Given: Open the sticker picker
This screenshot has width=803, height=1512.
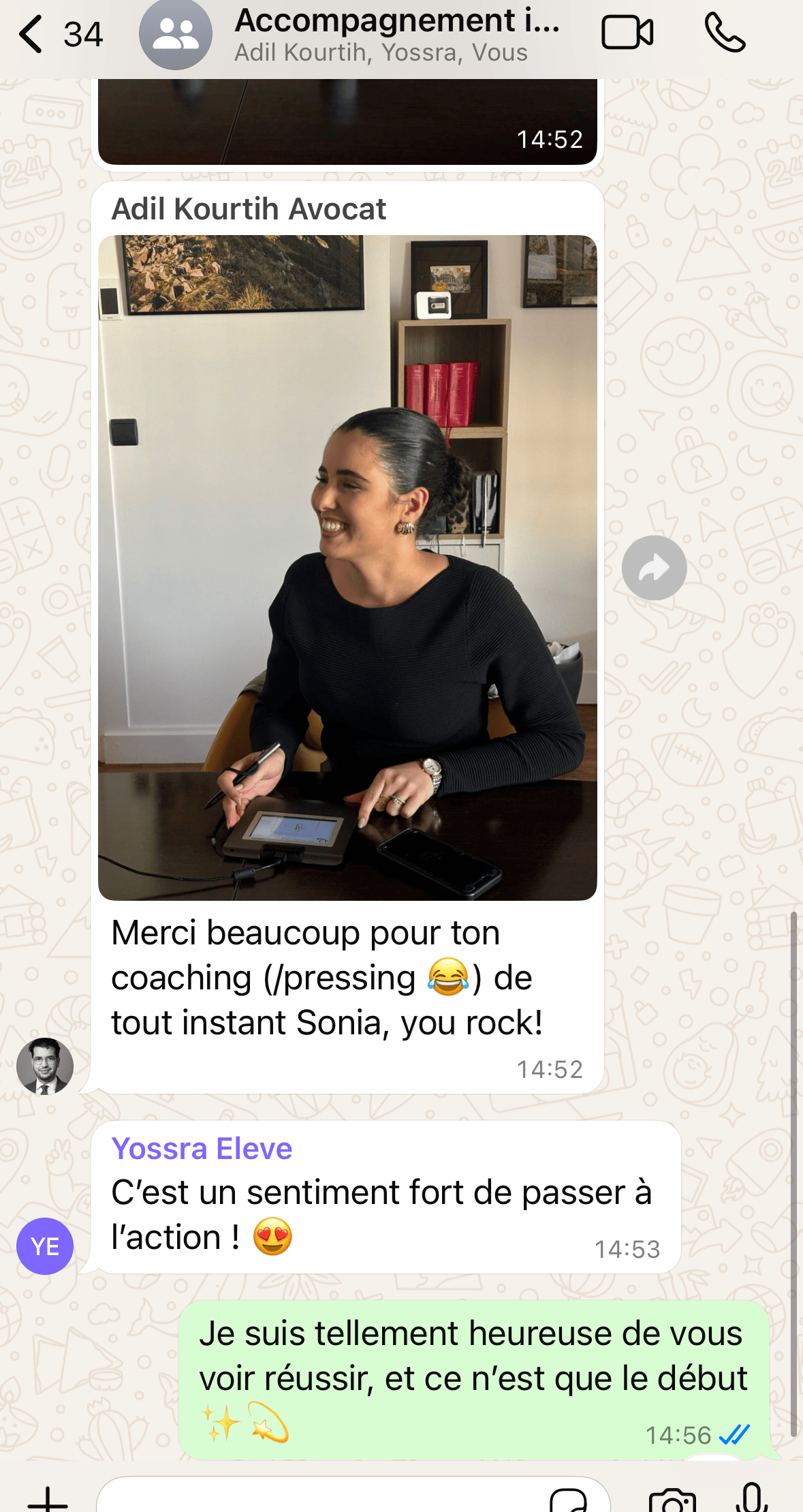Looking at the screenshot, I should coord(568,1500).
